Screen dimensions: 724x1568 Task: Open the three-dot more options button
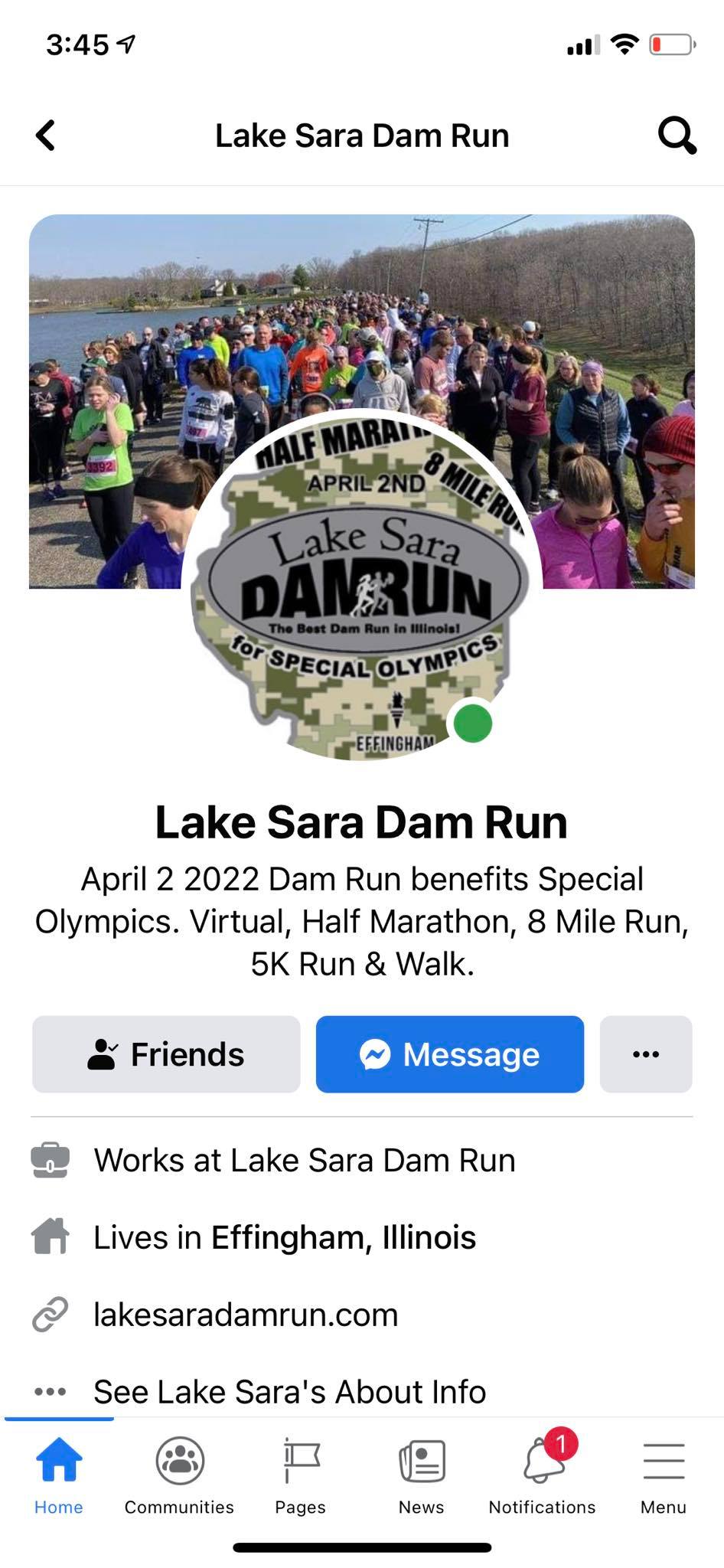click(x=646, y=1054)
